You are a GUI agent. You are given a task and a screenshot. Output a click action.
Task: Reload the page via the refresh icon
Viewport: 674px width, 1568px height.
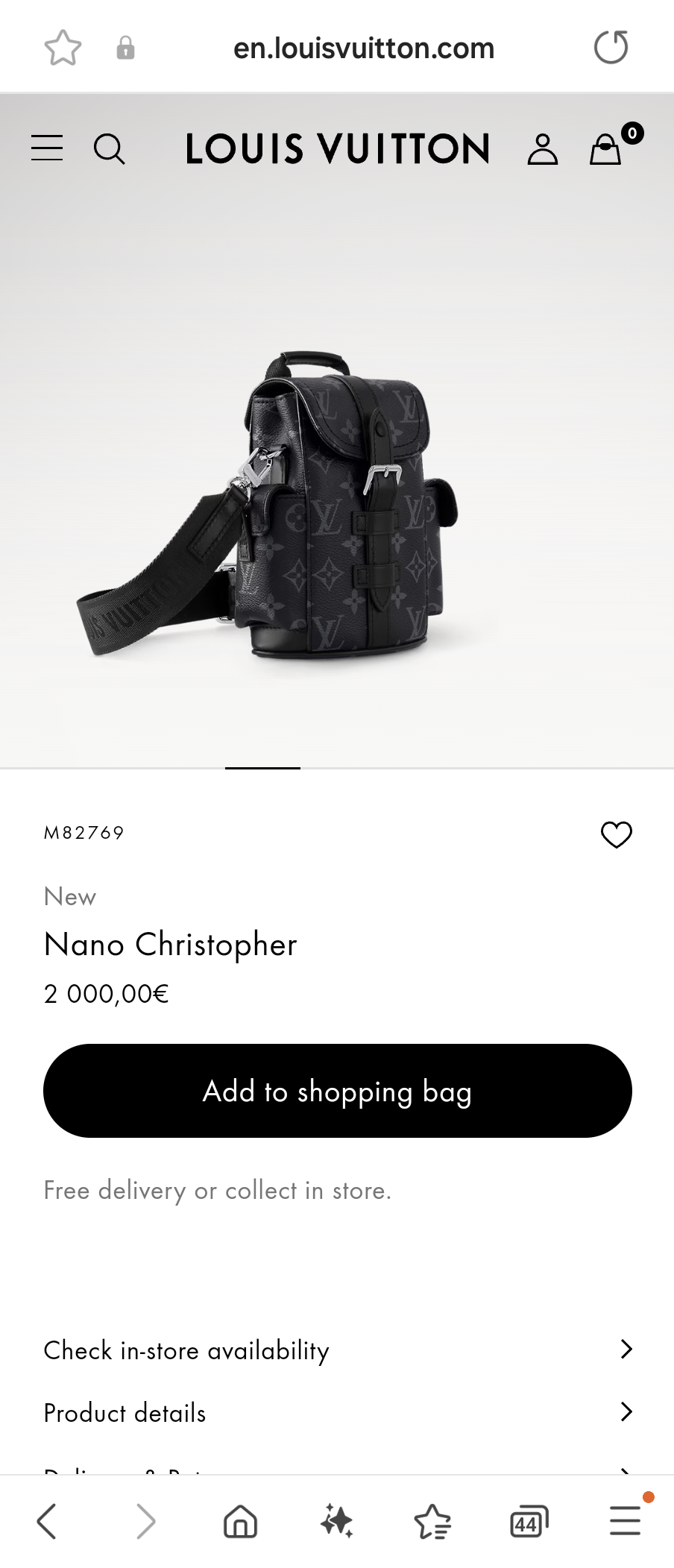click(x=611, y=46)
